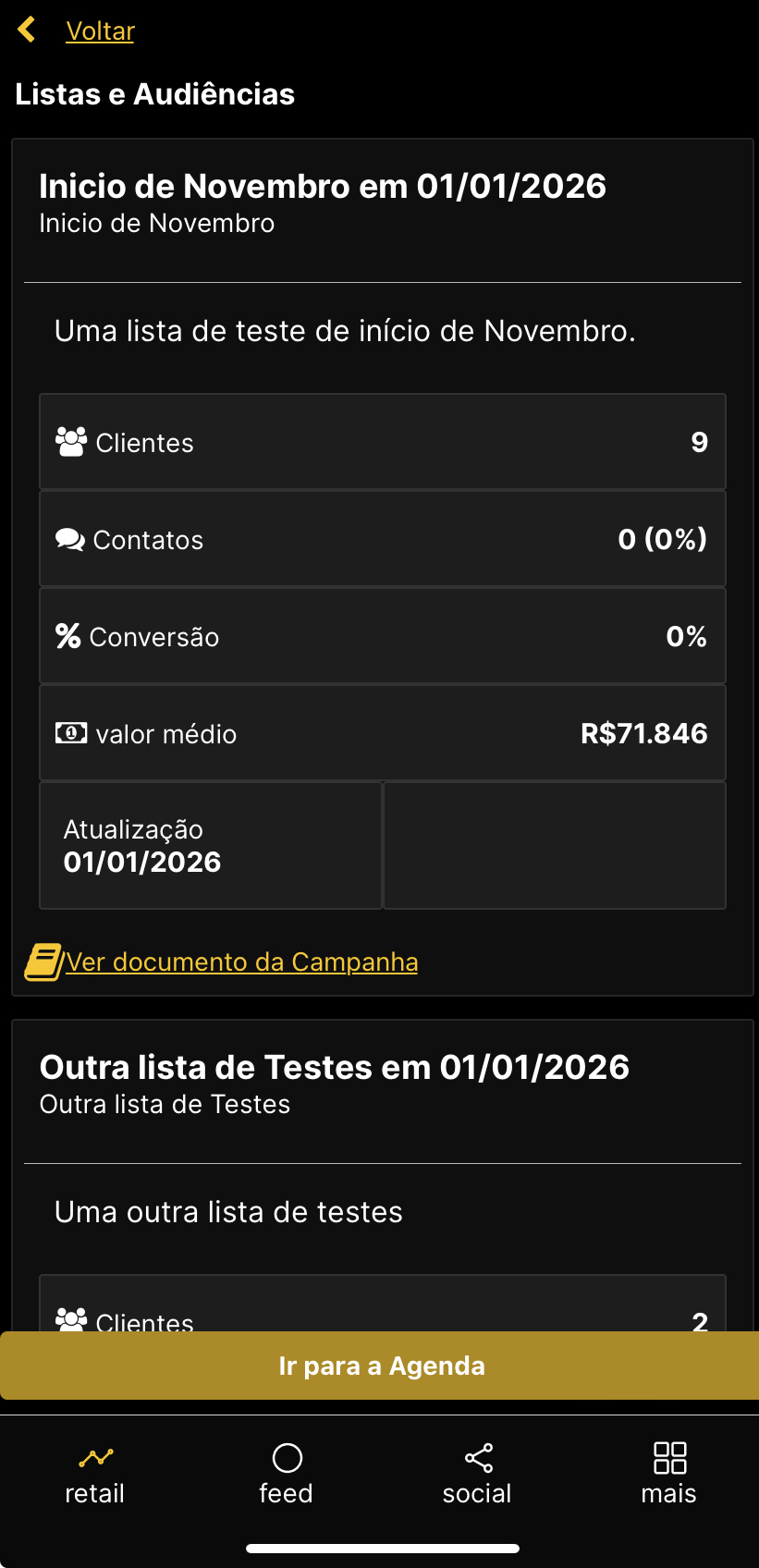Switch to the retail tab
This screenshot has width=759, height=1568.
(95, 1474)
